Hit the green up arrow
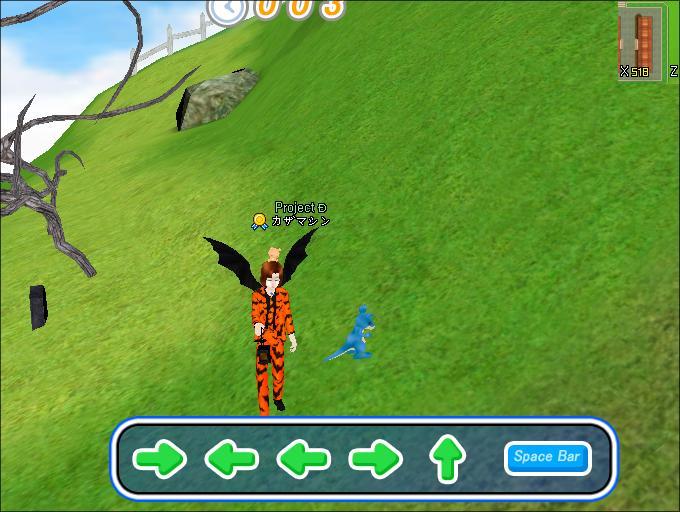This screenshot has width=680, height=512. (x=447, y=460)
